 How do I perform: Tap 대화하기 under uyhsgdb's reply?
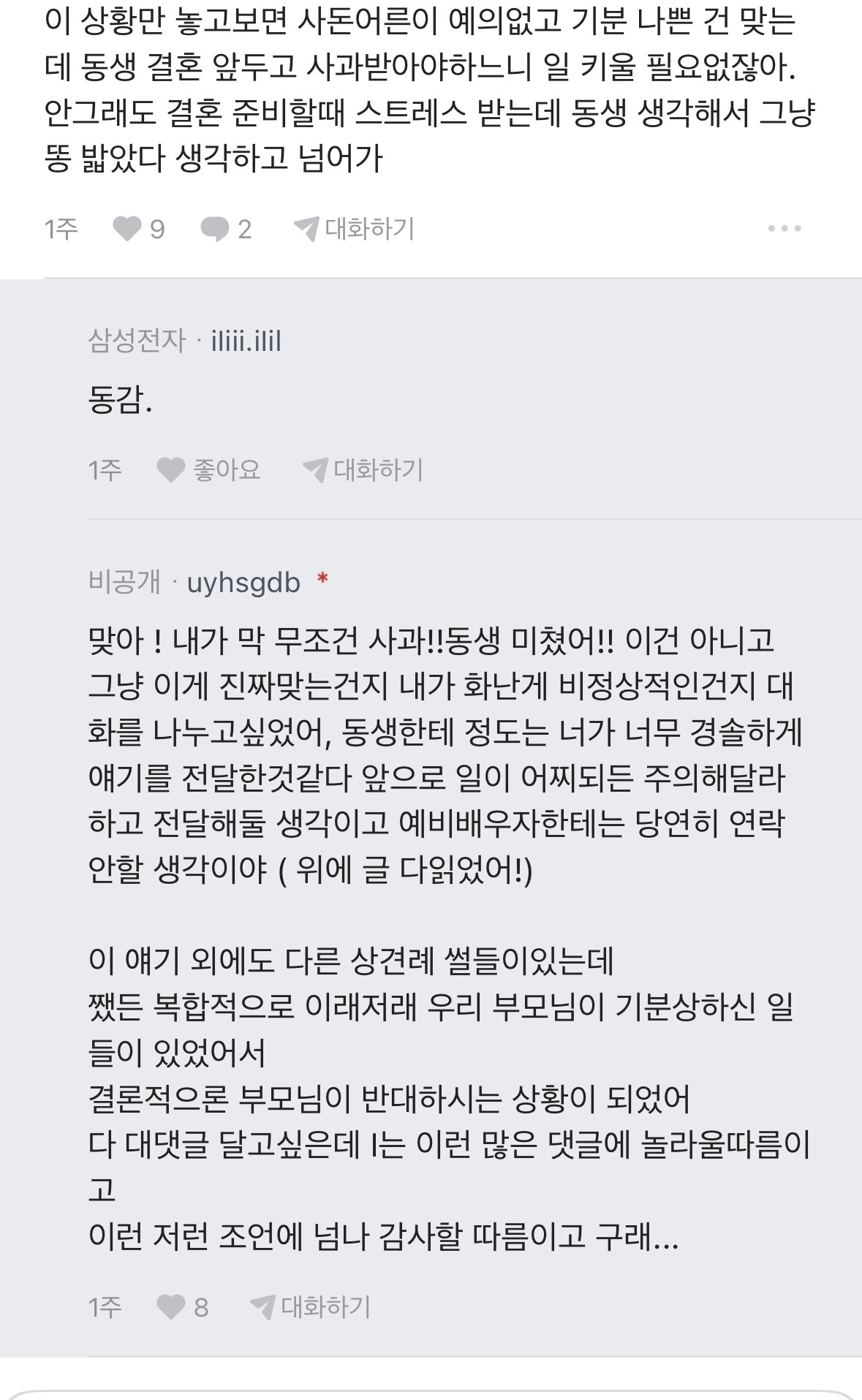point(310,1306)
